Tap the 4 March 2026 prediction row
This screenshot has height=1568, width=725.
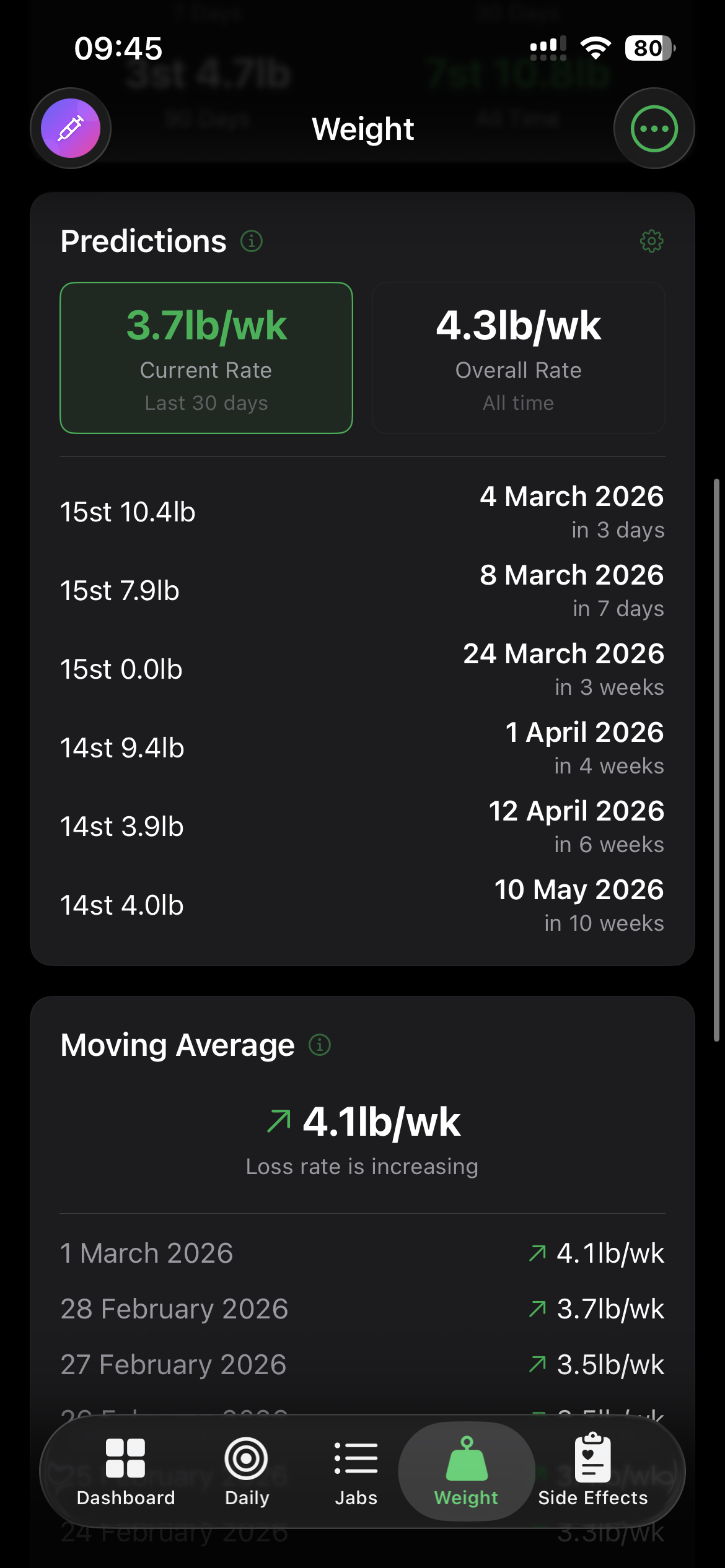(x=362, y=511)
